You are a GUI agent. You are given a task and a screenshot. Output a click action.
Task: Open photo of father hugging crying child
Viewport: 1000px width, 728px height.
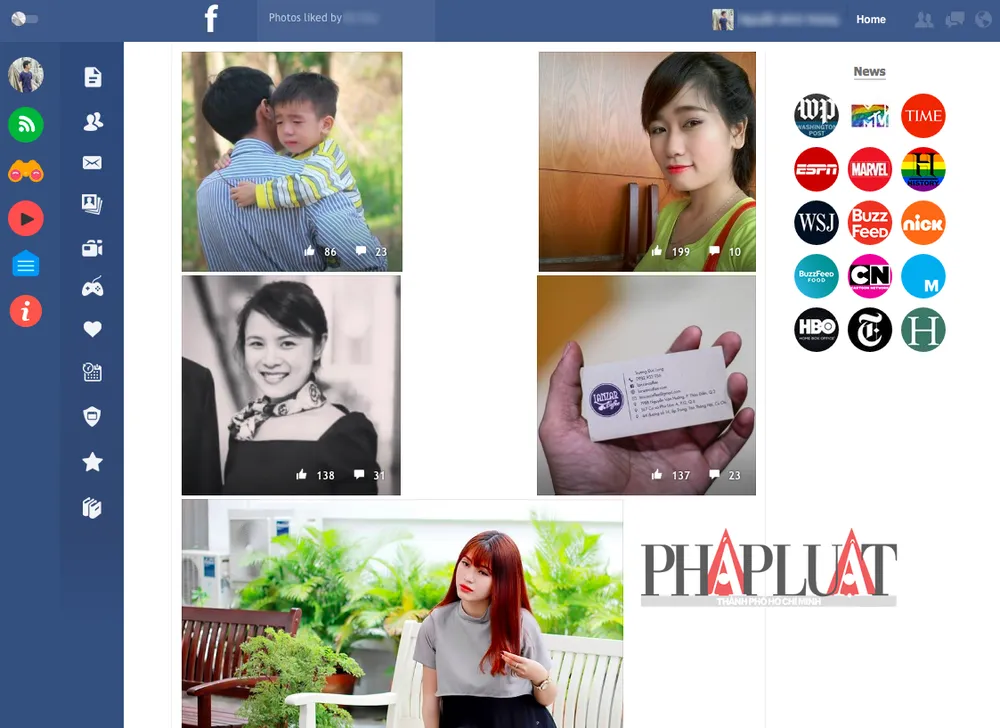291,161
